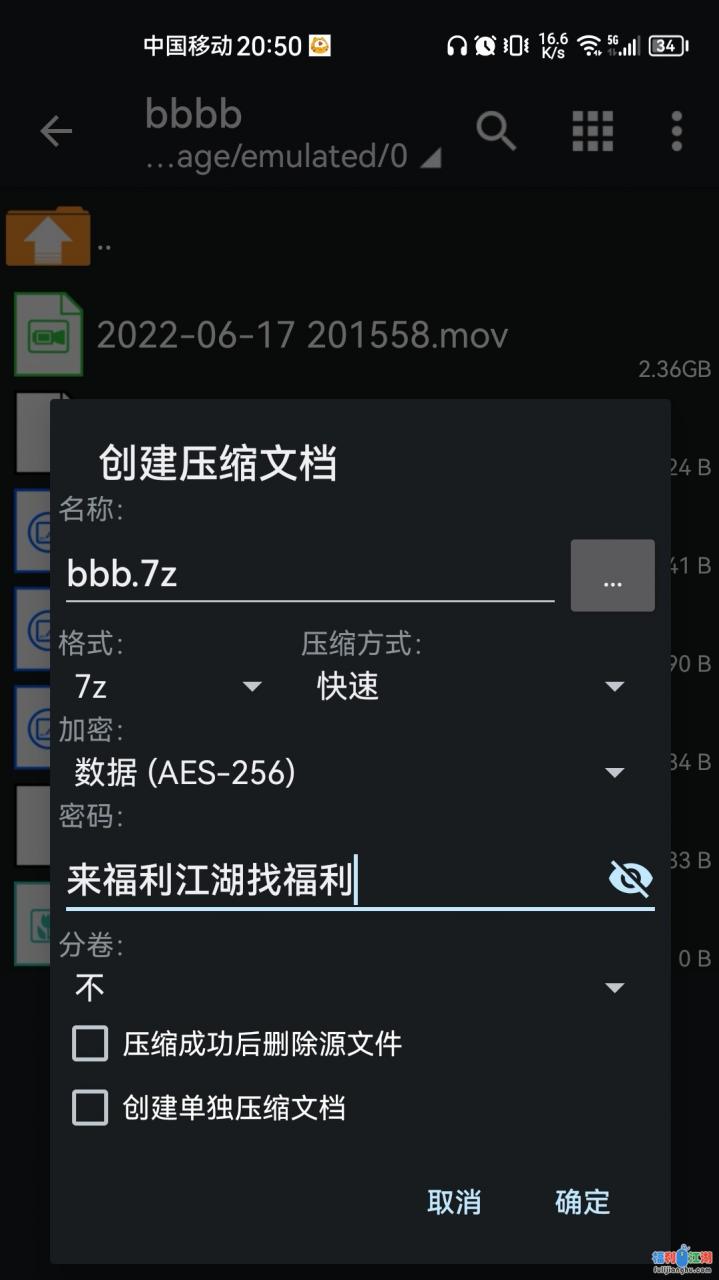Open the split volume dropdown set to 不
The width and height of the screenshot is (719, 1280).
tap(350, 988)
